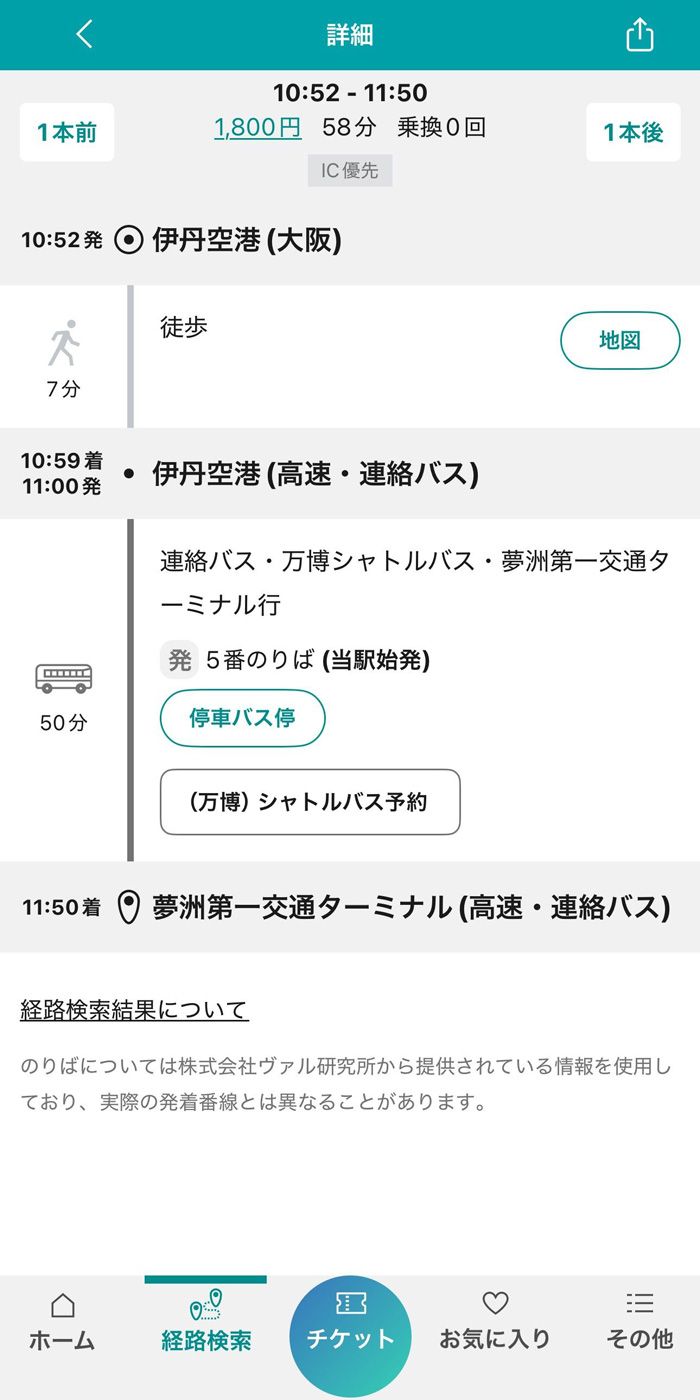Open the 経路検索結果について link
Image resolution: width=700 pixels, height=1400 pixels.
coord(134,1010)
